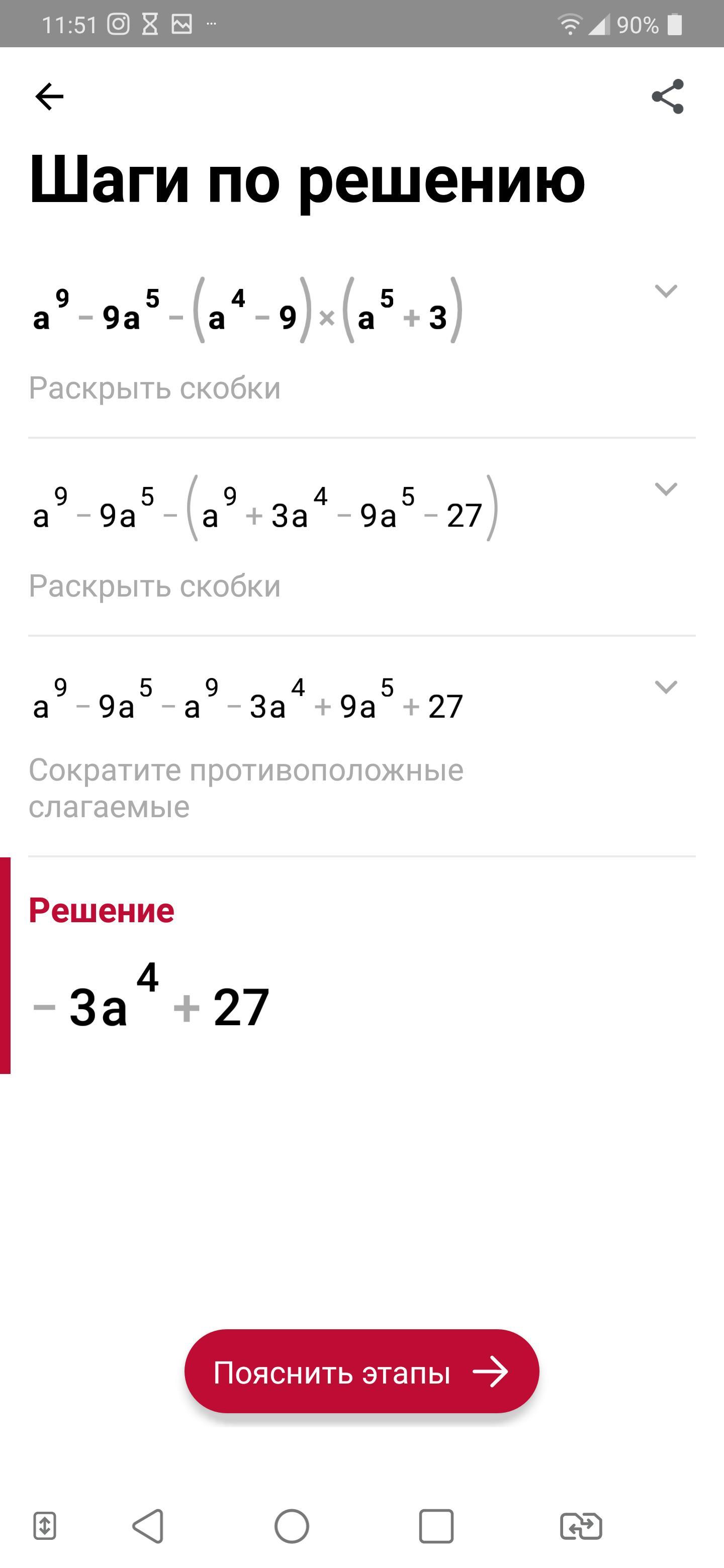Open the recent apps view

(436, 1526)
